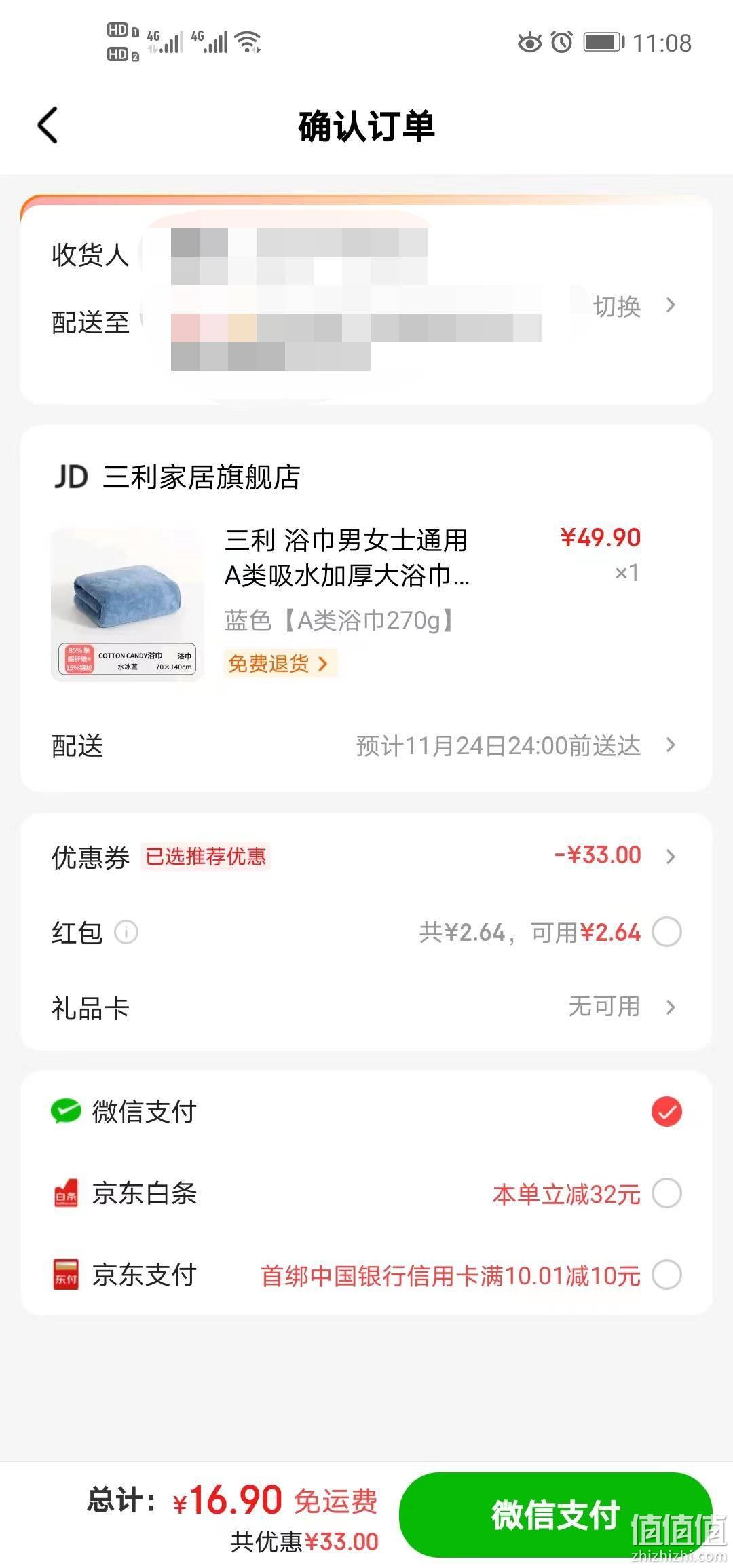
Task: Select 微信支付 as payment method
Action: 366,1112
